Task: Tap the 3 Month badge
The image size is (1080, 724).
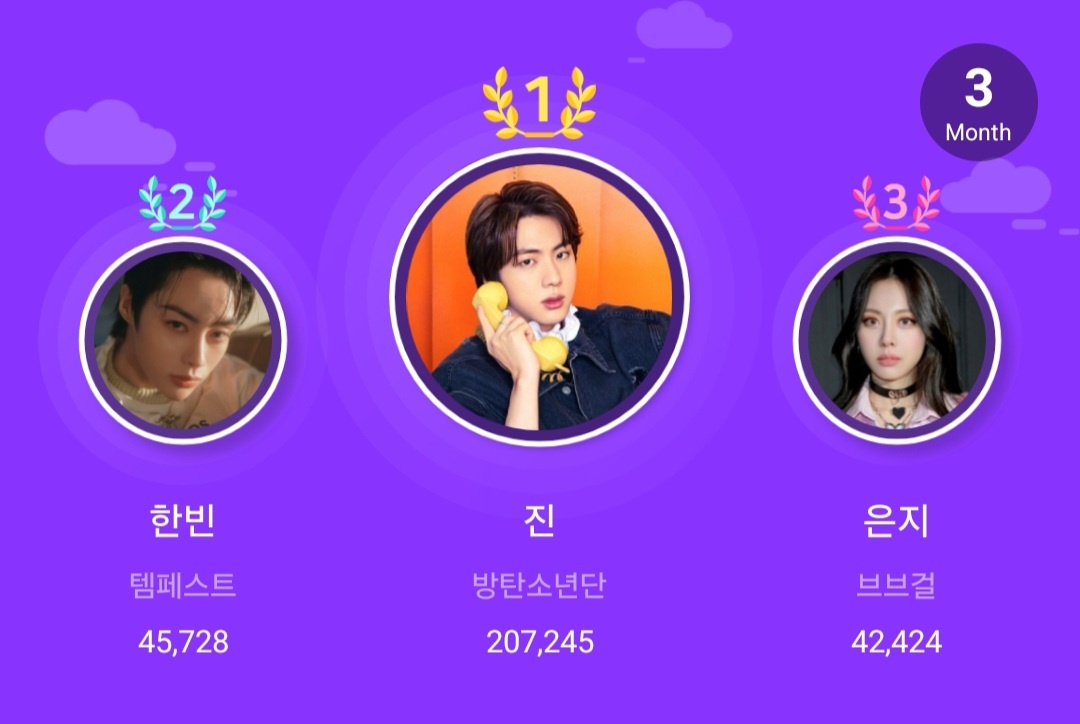Action: tap(978, 103)
